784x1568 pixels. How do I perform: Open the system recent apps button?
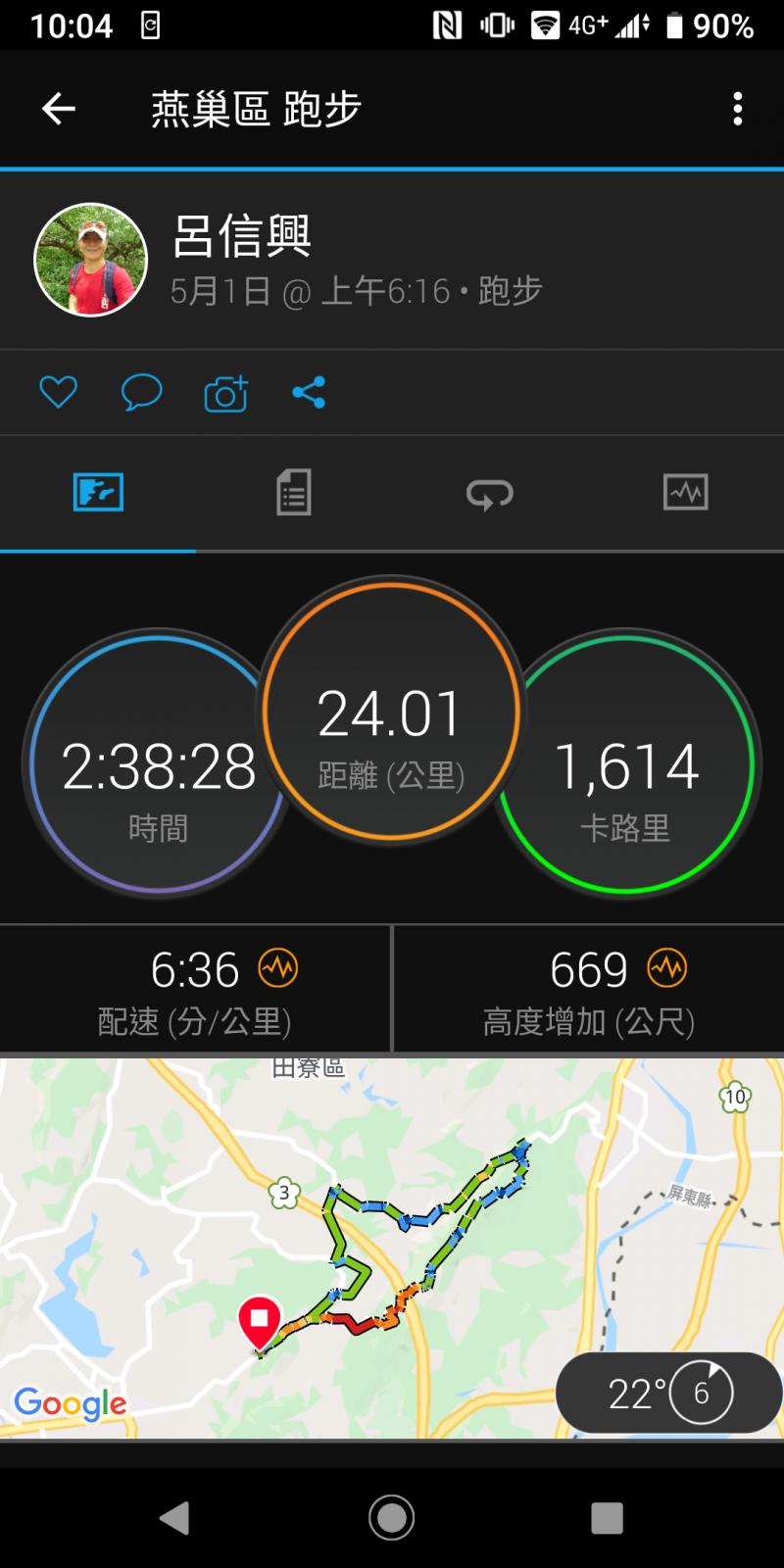[607, 1517]
